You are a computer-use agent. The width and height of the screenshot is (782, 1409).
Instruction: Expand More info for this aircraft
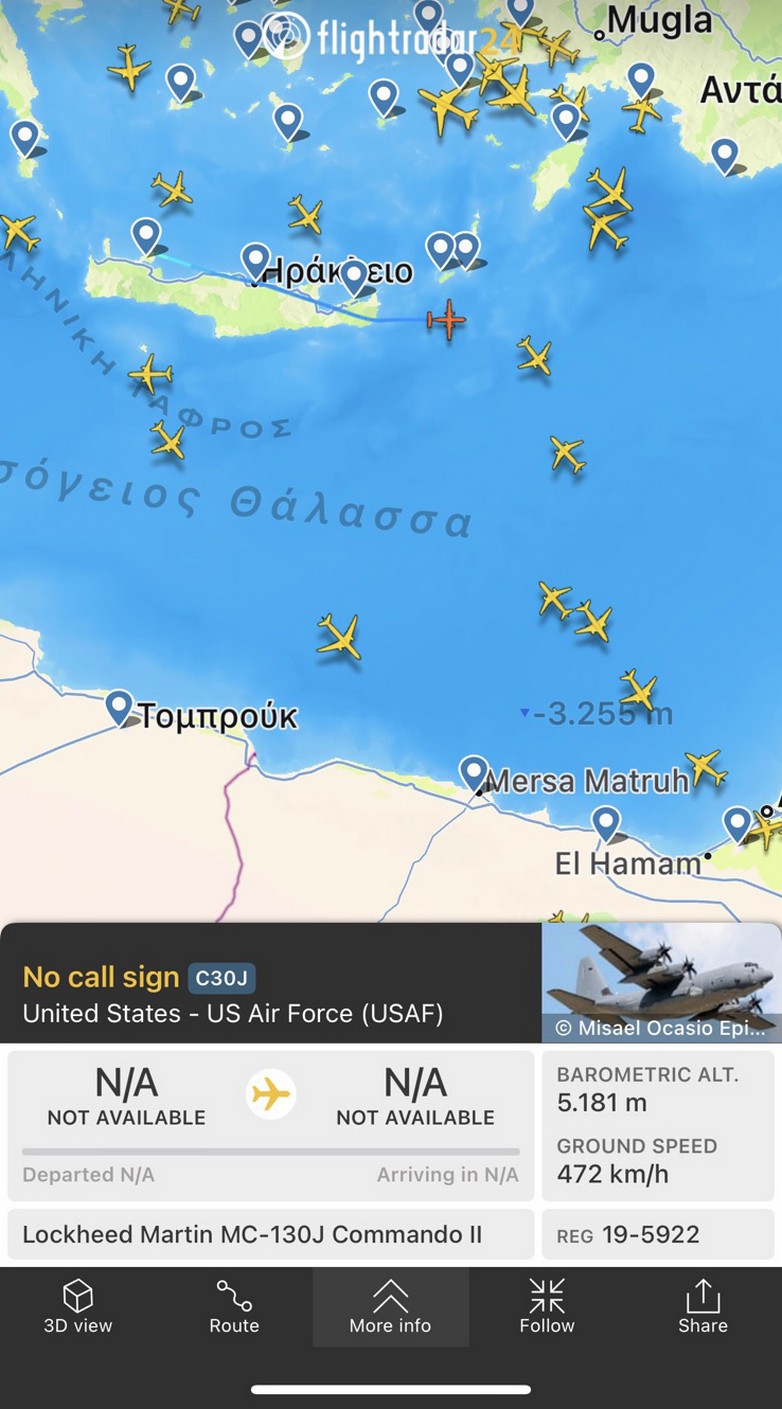coord(390,1307)
